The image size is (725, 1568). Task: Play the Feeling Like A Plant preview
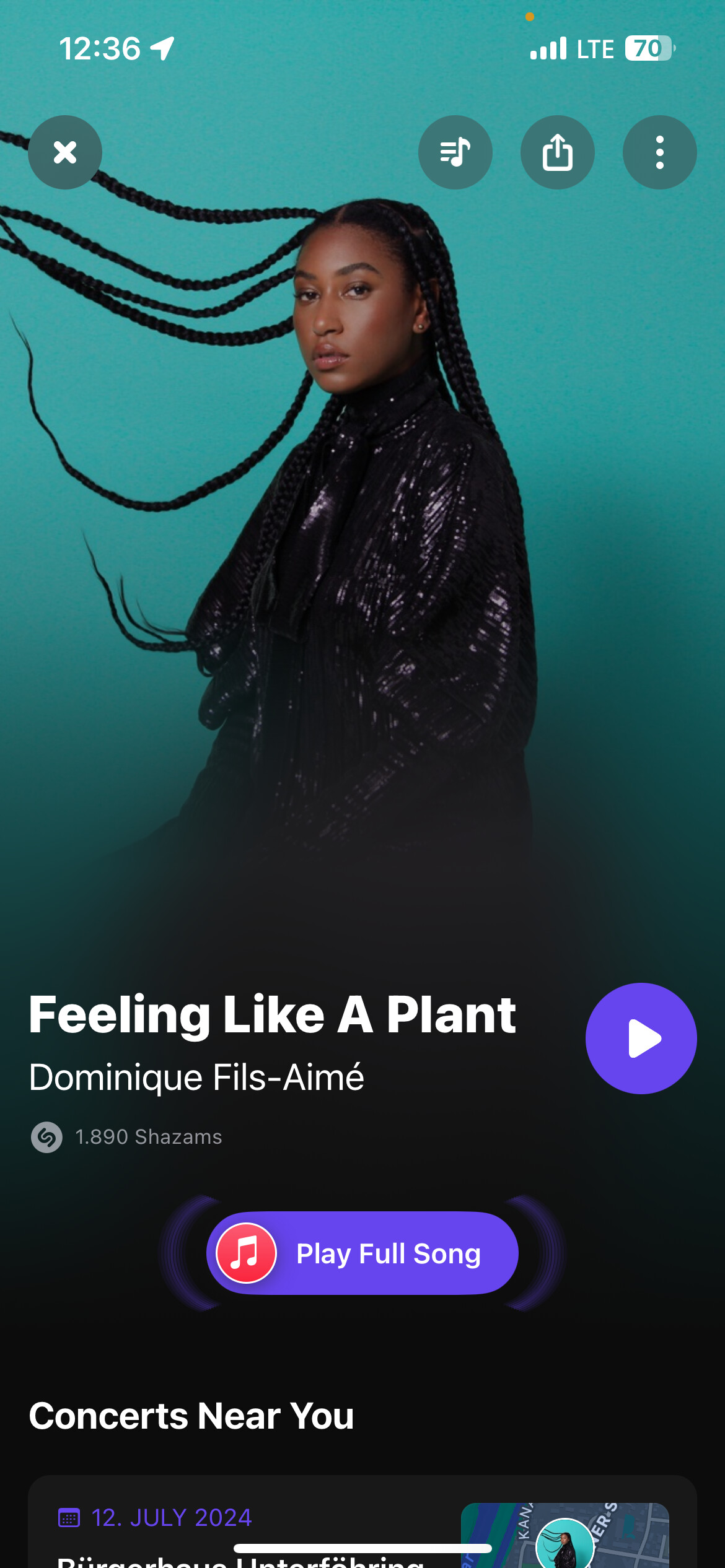point(641,1039)
